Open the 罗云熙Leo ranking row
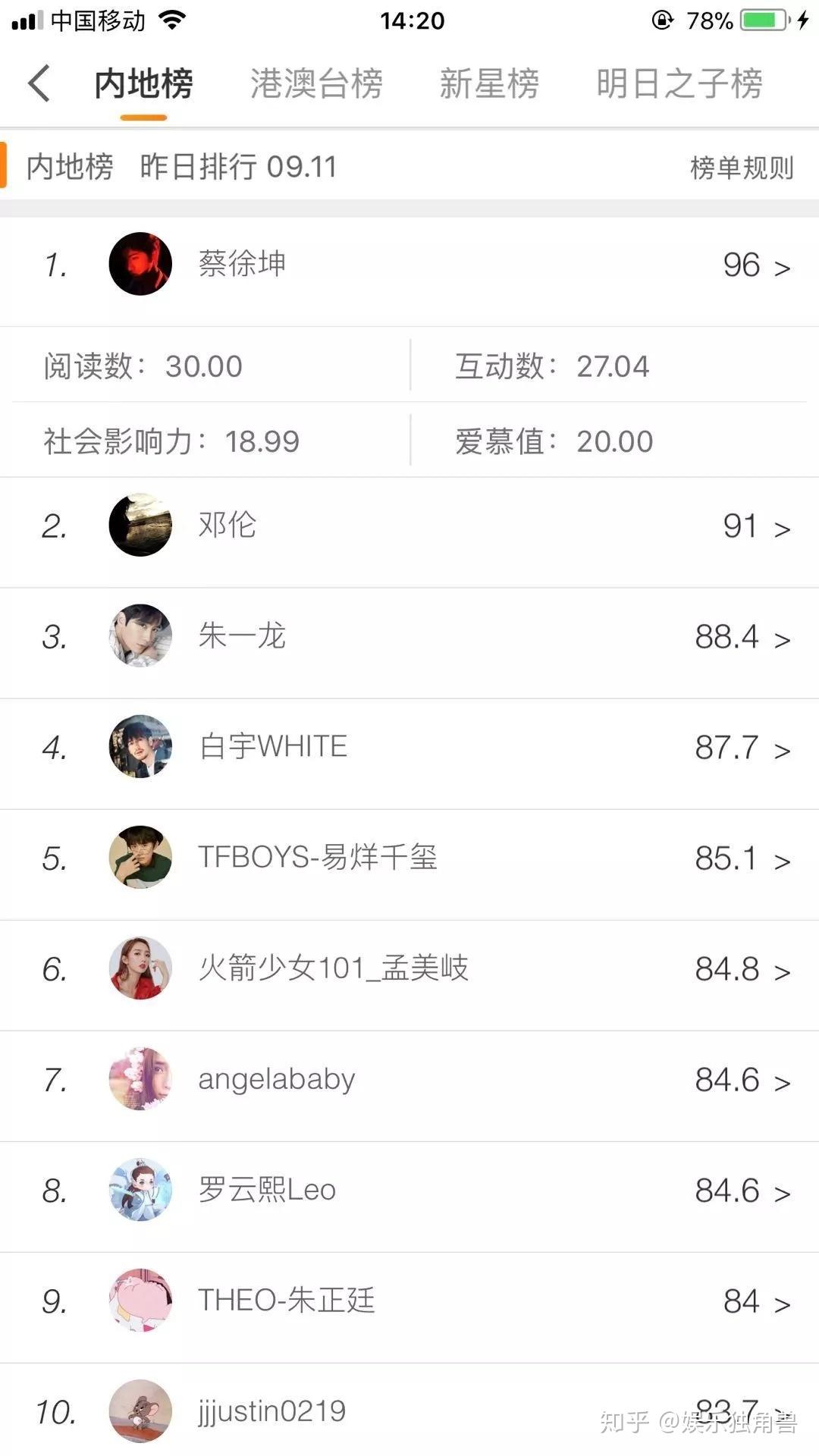The height and width of the screenshot is (1456, 819). tap(409, 1190)
